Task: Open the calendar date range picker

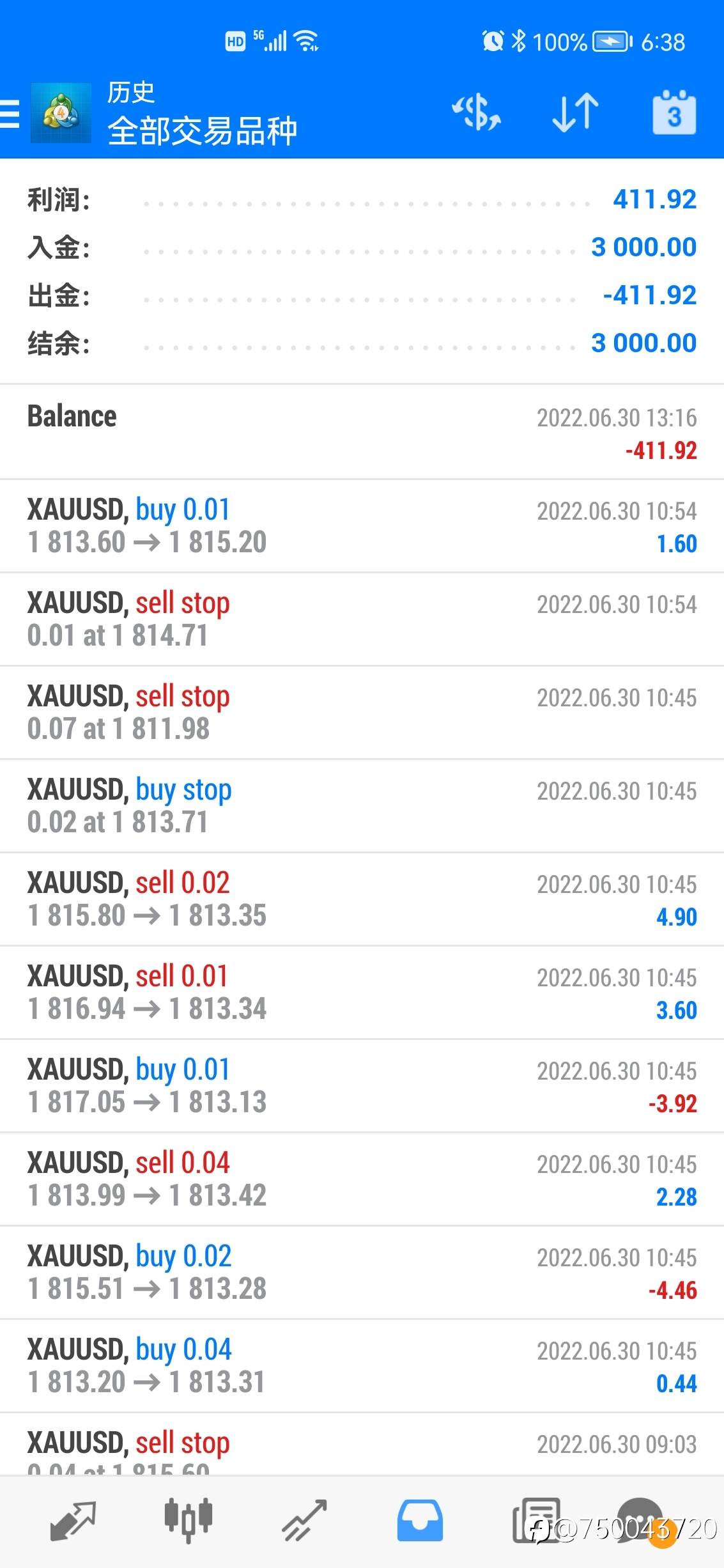Action: 674,113
